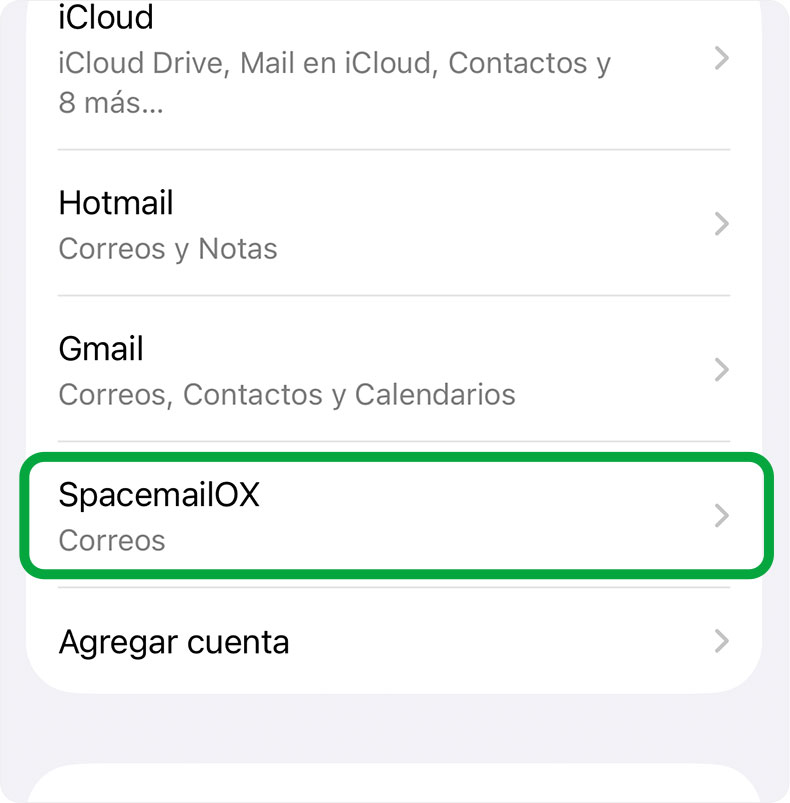Tap the Gmail title label
The height and width of the screenshot is (803, 790).
pyautogui.click(x=100, y=349)
